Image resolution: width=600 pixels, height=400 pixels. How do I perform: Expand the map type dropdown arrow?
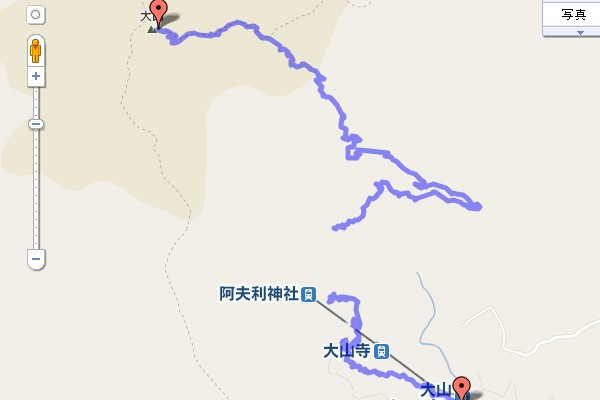(x=579, y=32)
